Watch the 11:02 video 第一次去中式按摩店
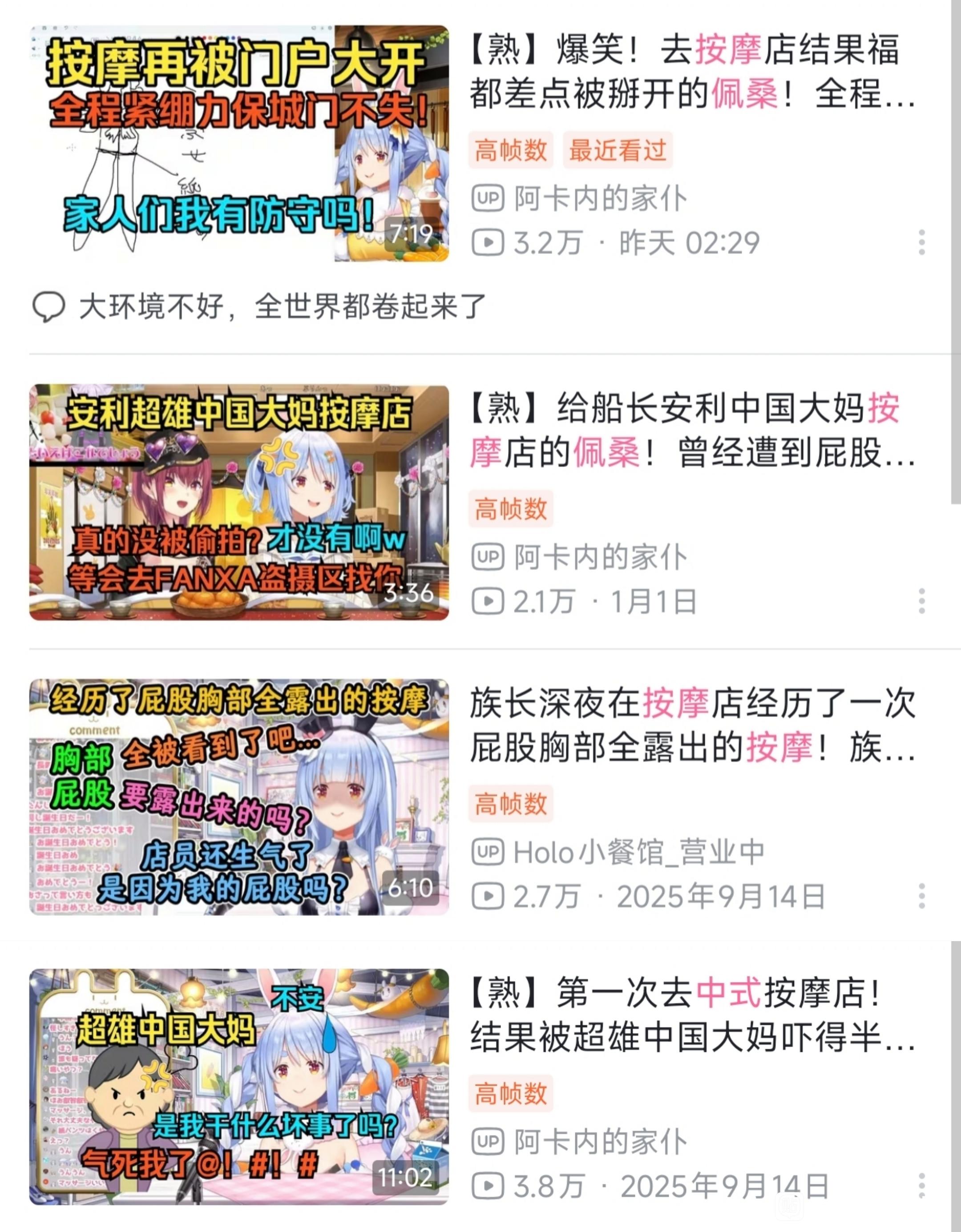 [x=239, y=1087]
